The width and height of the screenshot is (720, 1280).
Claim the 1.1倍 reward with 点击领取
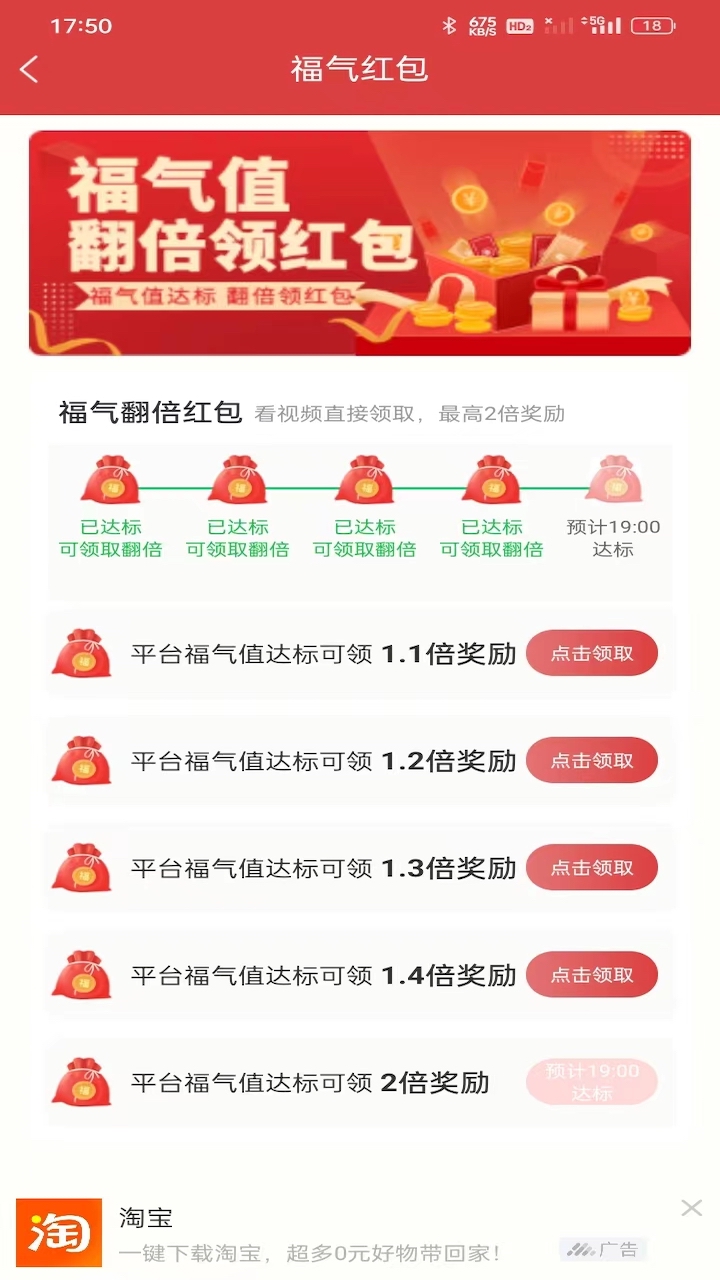(592, 653)
